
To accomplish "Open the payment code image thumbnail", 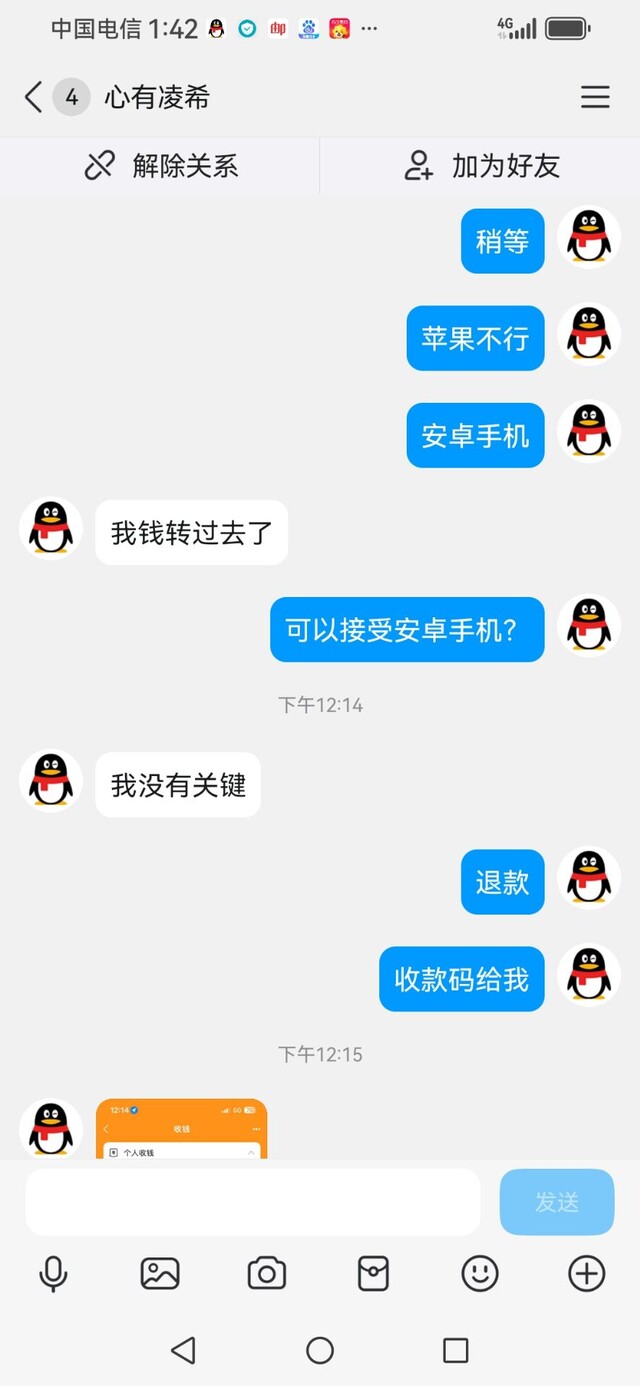I will [181, 1129].
